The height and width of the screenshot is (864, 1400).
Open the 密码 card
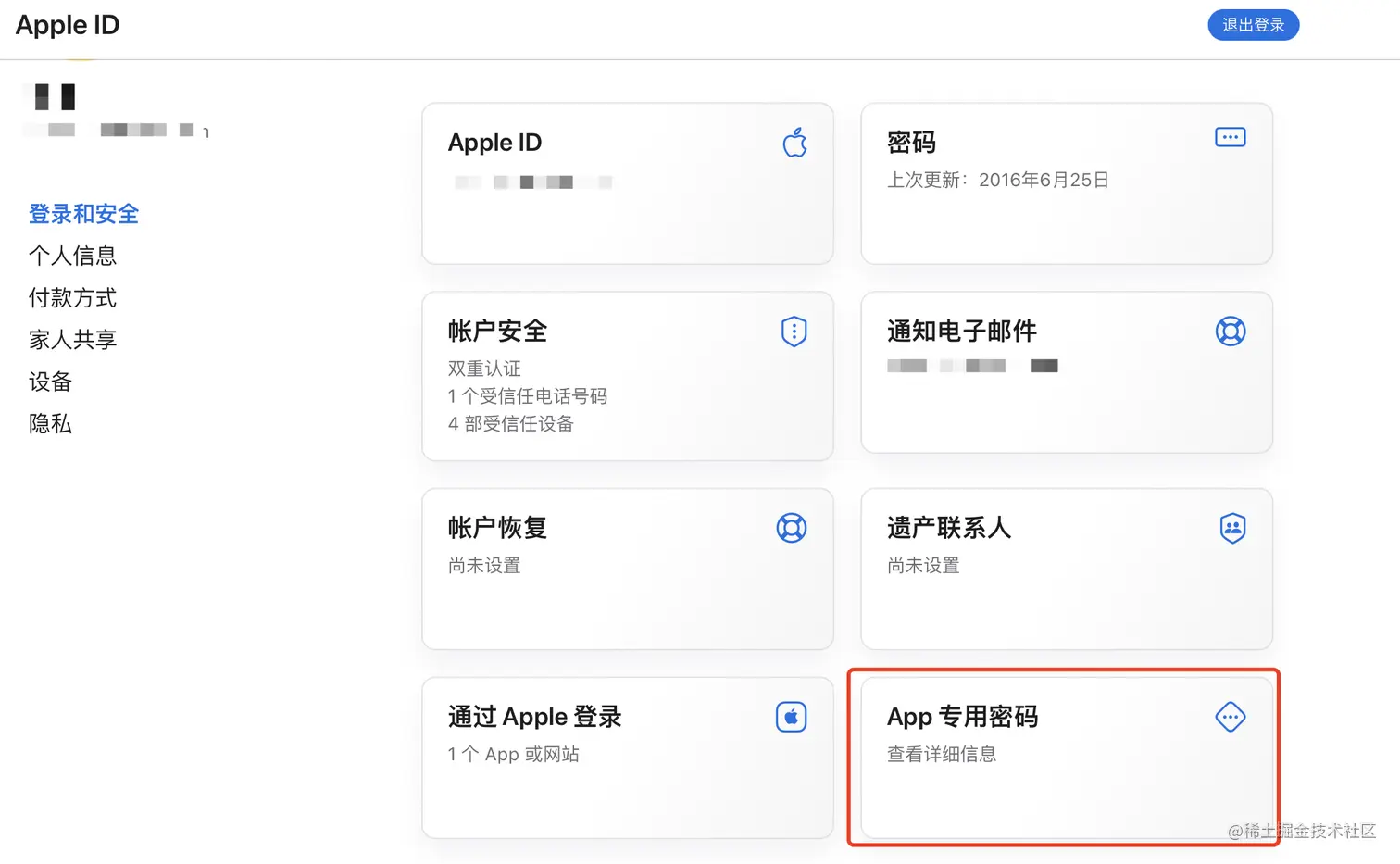(x=1066, y=183)
